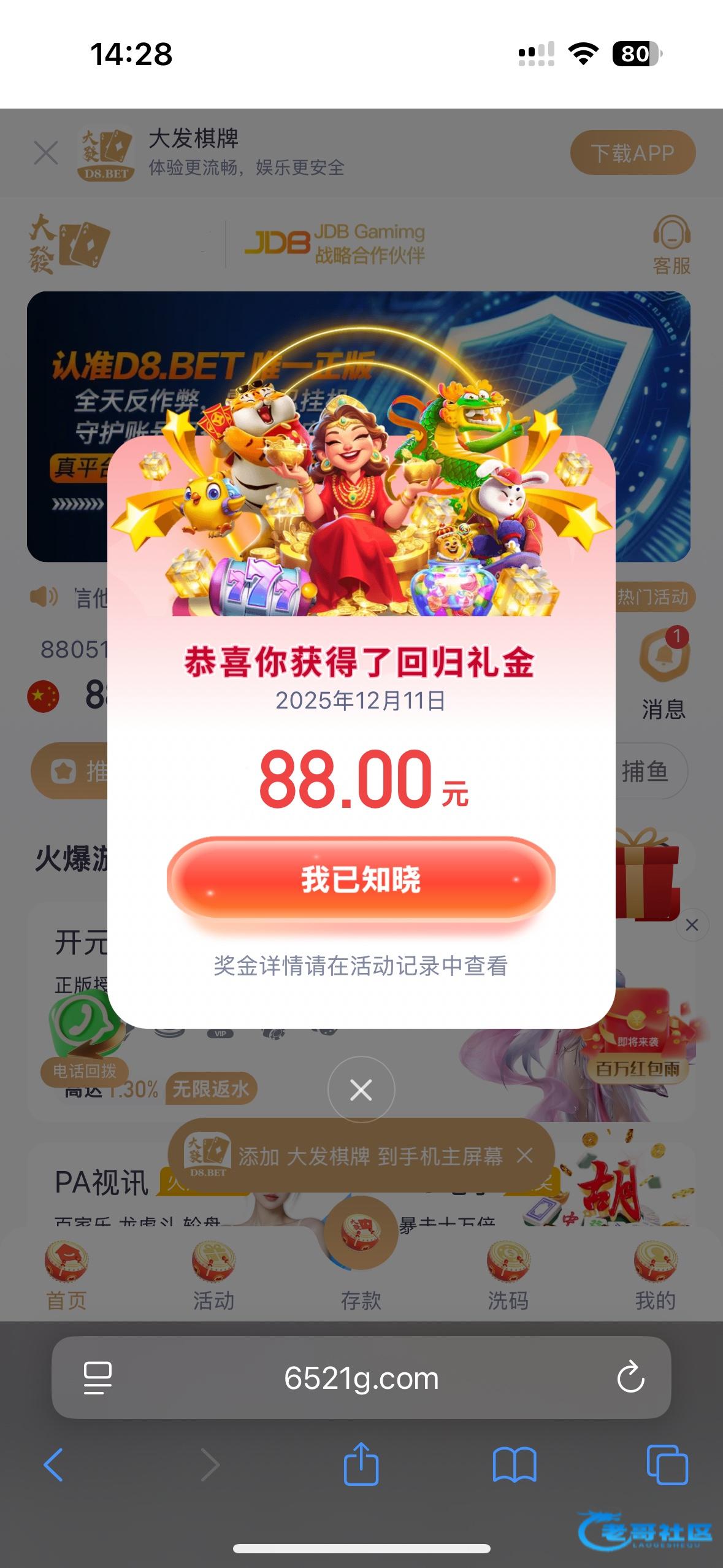Go back in Safari
723x1568 pixels.
pyautogui.click(x=53, y=1465)
